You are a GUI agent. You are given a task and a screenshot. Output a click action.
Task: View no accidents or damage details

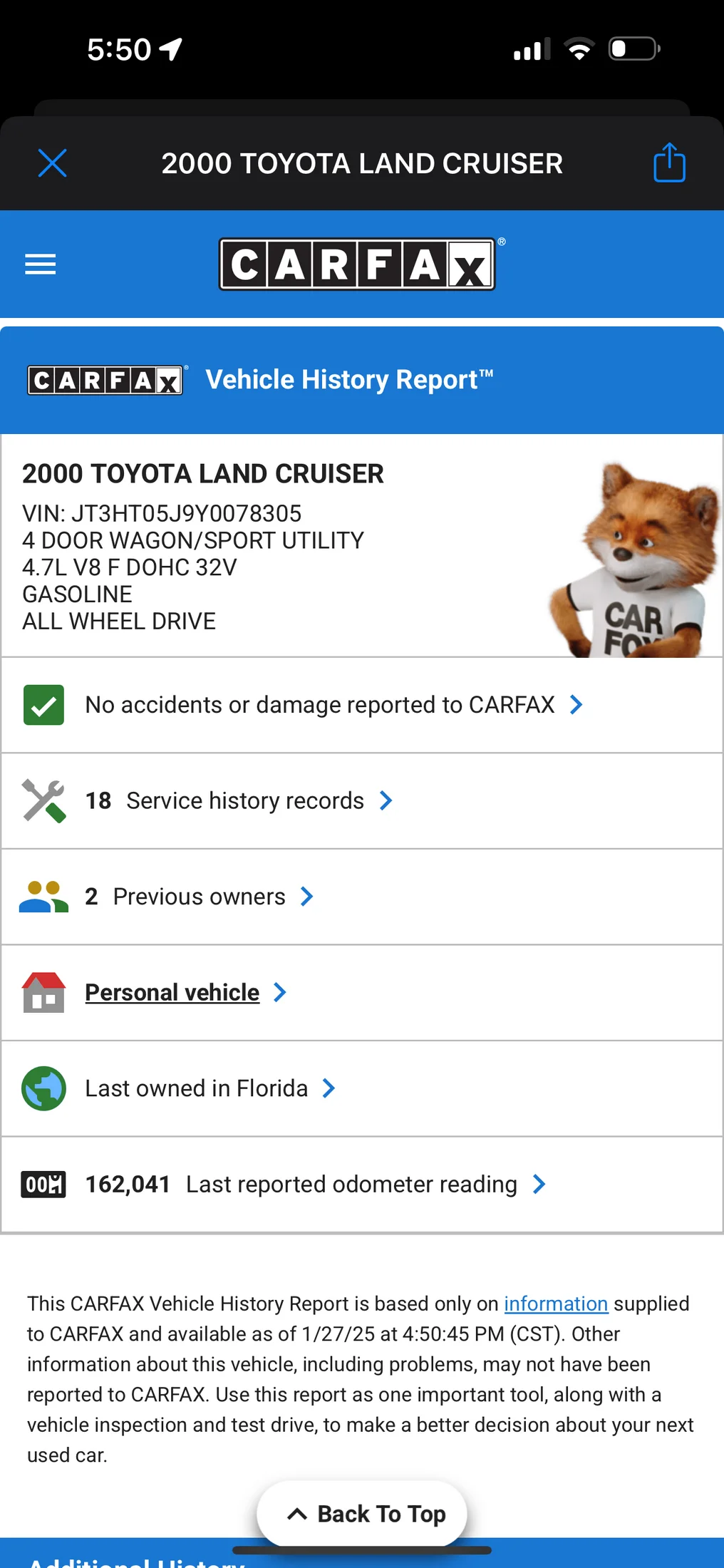pos(333,705)
